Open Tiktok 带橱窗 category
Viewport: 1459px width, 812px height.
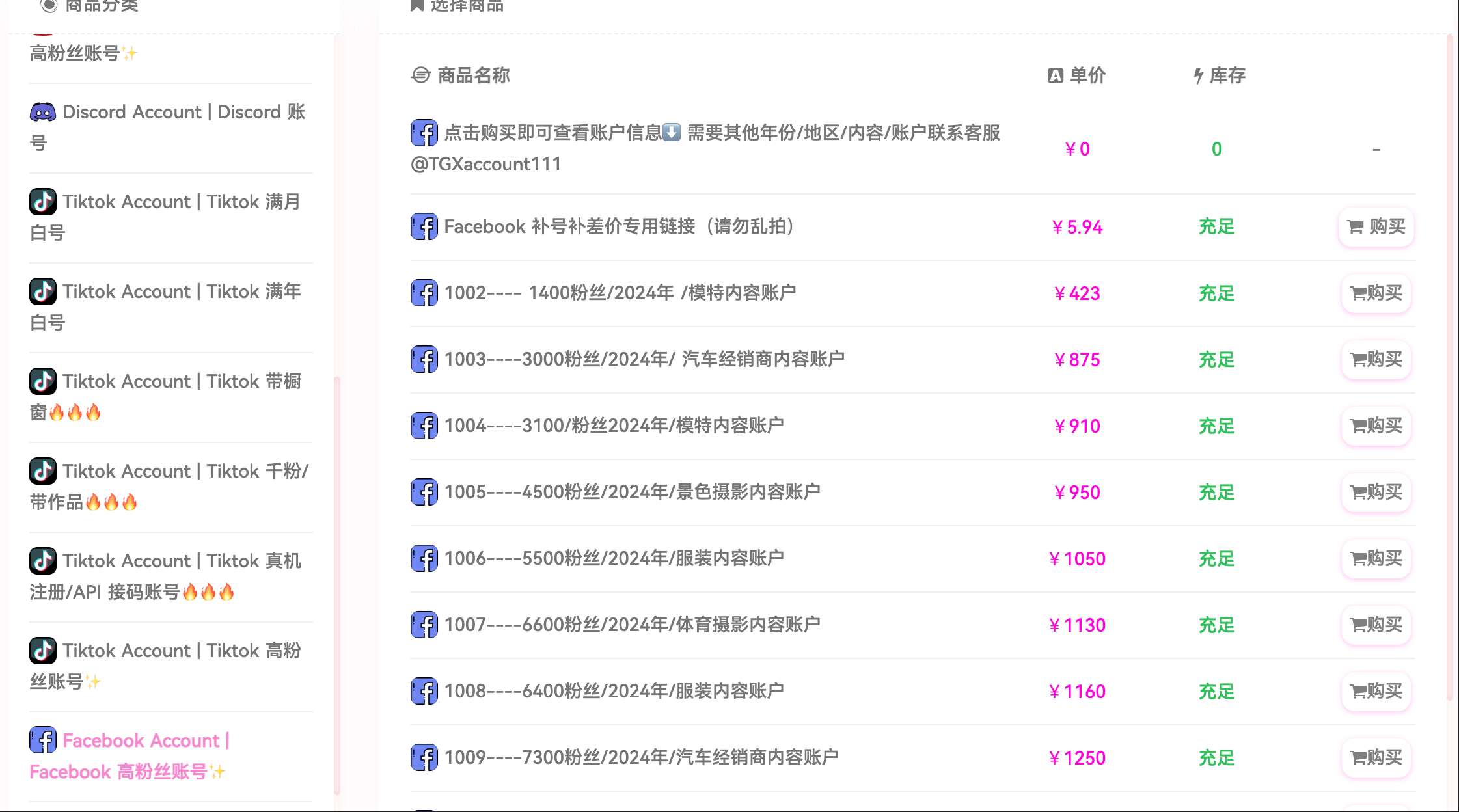165,396
